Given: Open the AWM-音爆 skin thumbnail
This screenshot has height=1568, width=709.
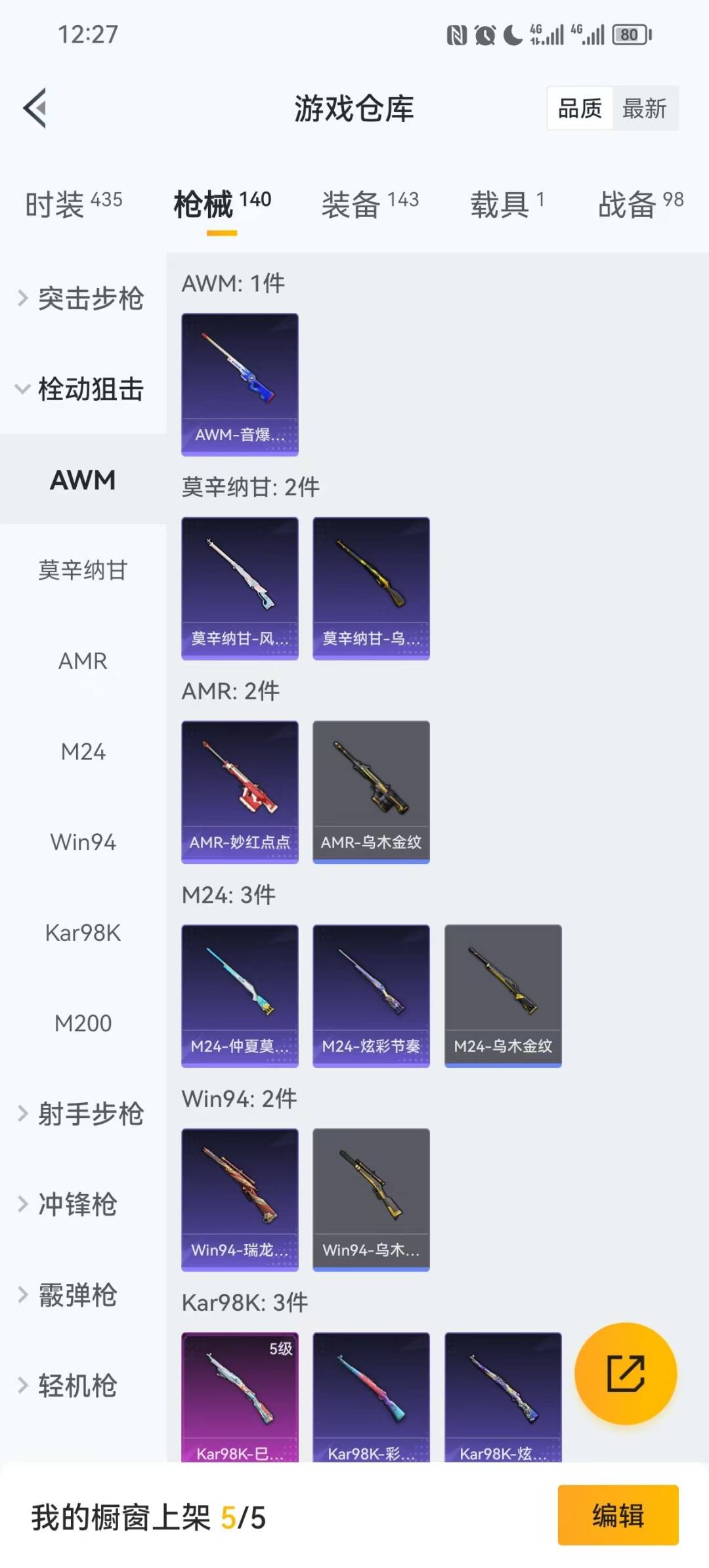Looking at the screenshot, I should coord(240,384).
